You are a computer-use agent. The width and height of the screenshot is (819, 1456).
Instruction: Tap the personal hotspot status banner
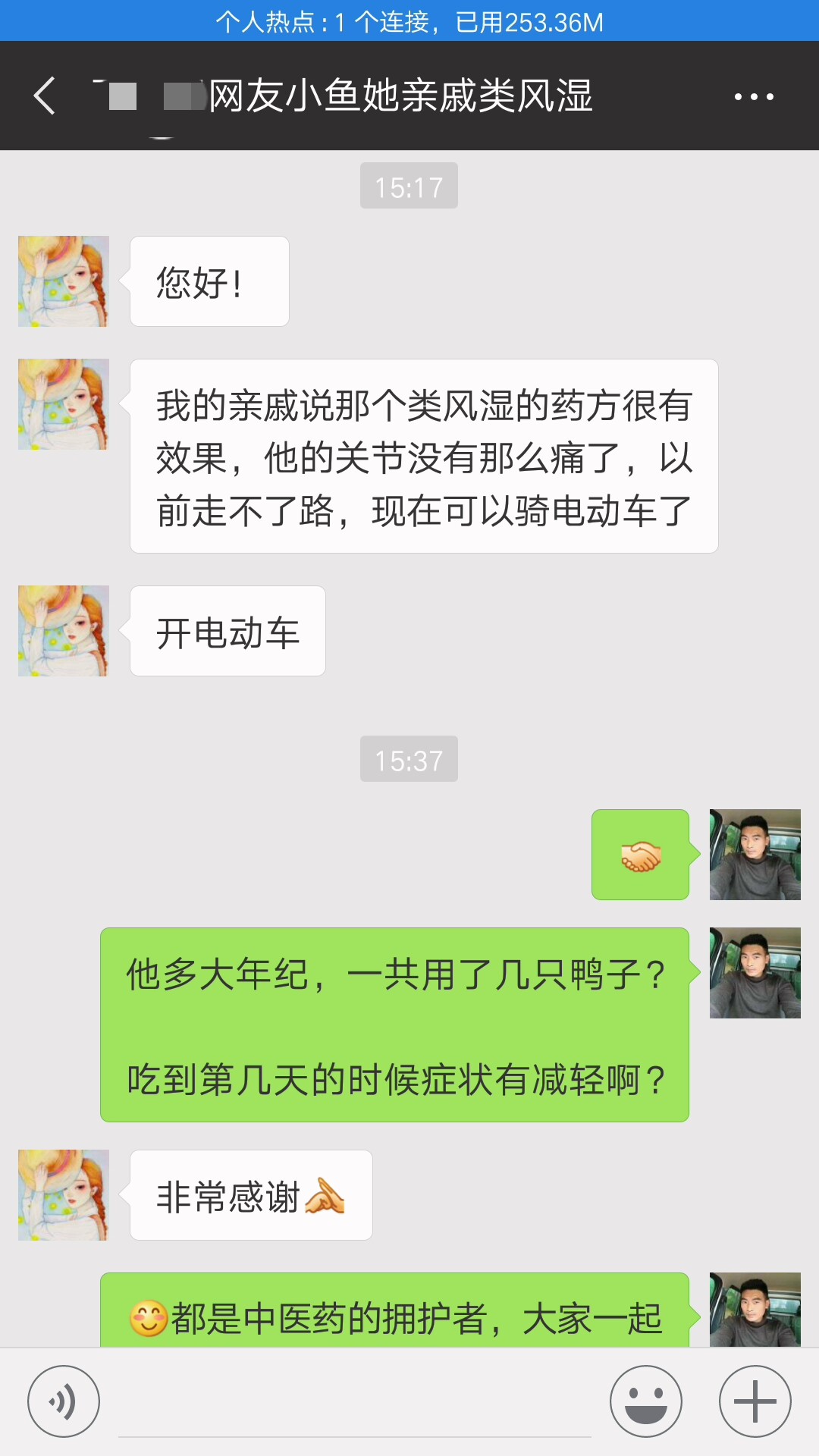tap(409, 21)
